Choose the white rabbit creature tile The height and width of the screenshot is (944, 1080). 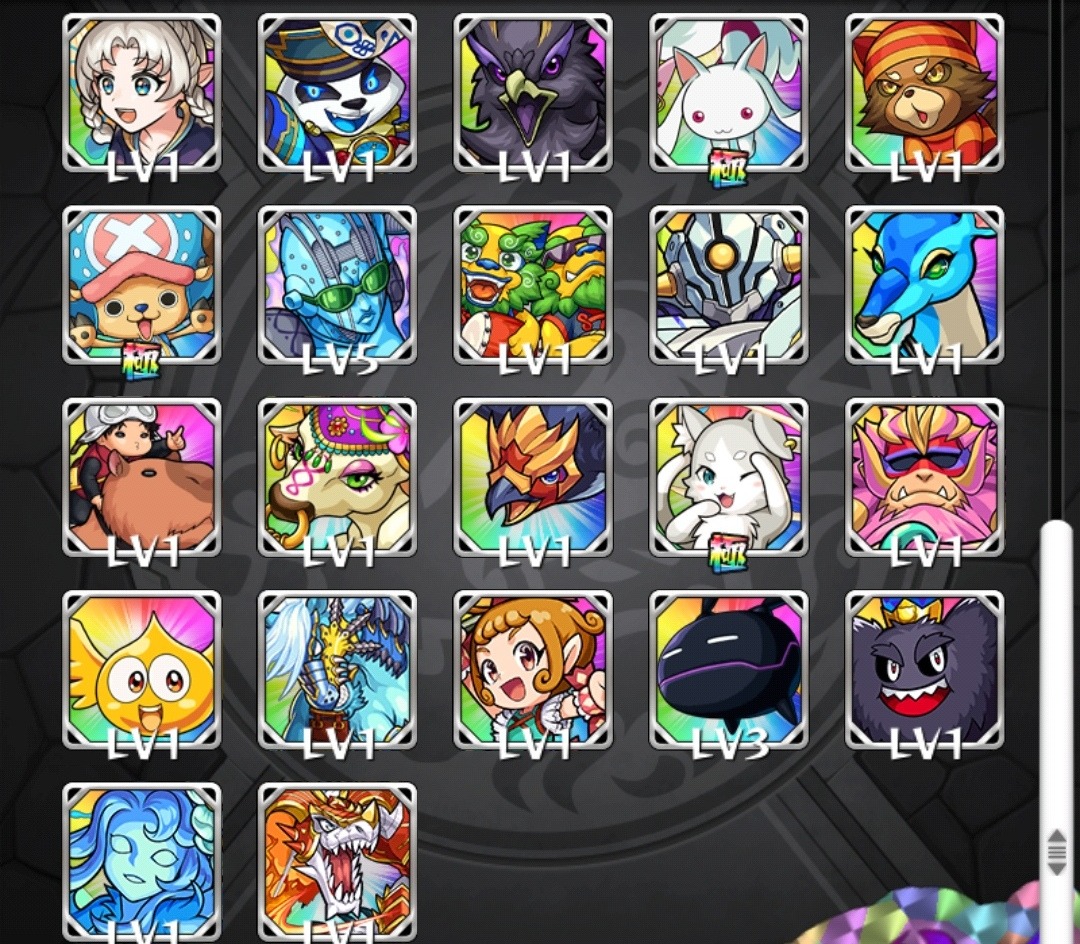(x=729, y=92)
